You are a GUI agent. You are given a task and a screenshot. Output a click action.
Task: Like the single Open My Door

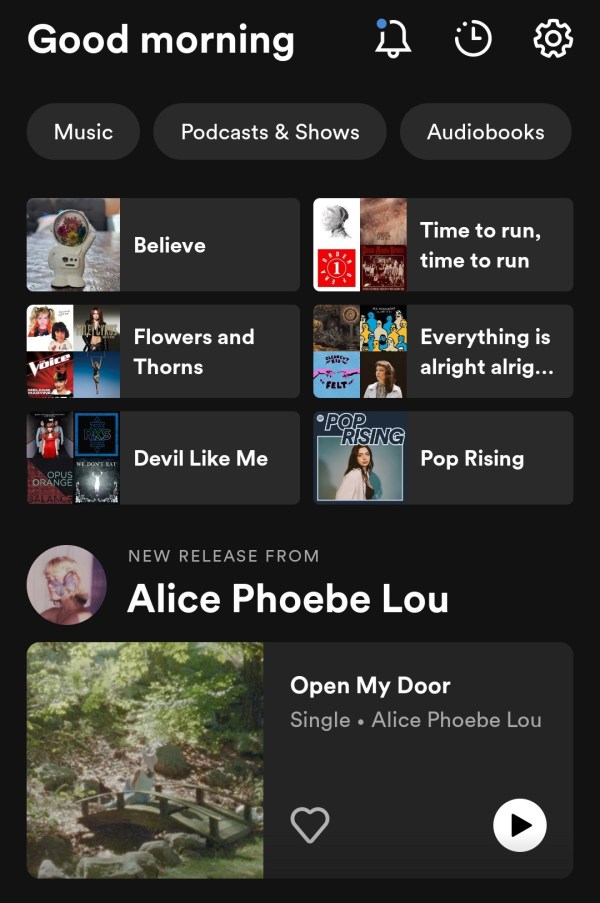[x=310, y=825]
